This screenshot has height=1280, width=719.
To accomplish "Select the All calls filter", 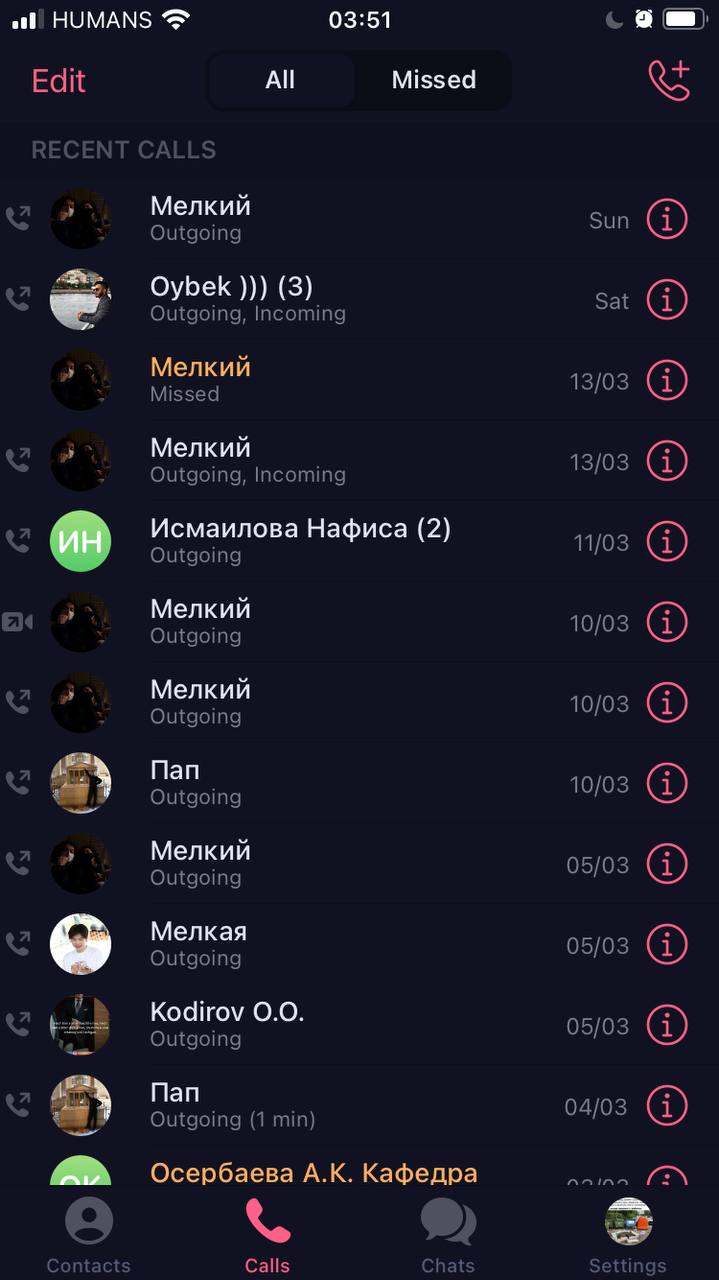I will tap(280, 80).
